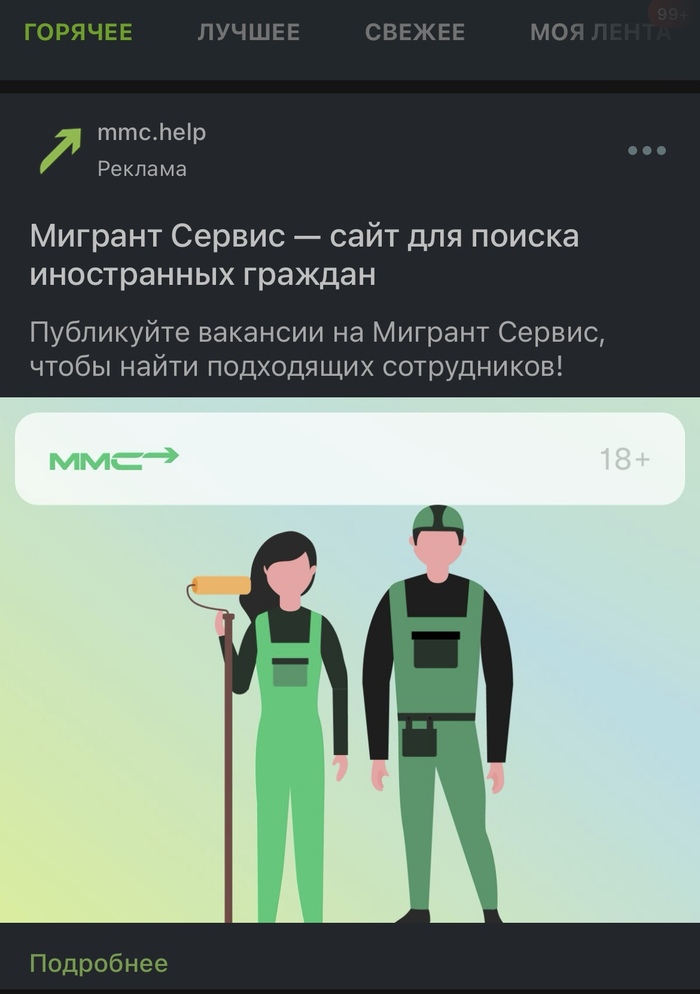Open the ad's three-dot overflow menu
The image size is (700, 994).
(646, 151)
